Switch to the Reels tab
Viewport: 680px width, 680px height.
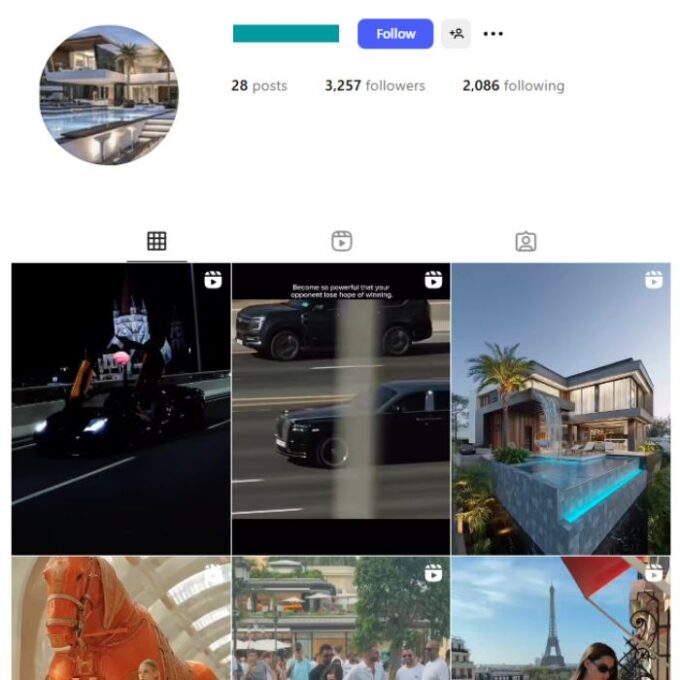pyautogui.click(x=342, y=241)
